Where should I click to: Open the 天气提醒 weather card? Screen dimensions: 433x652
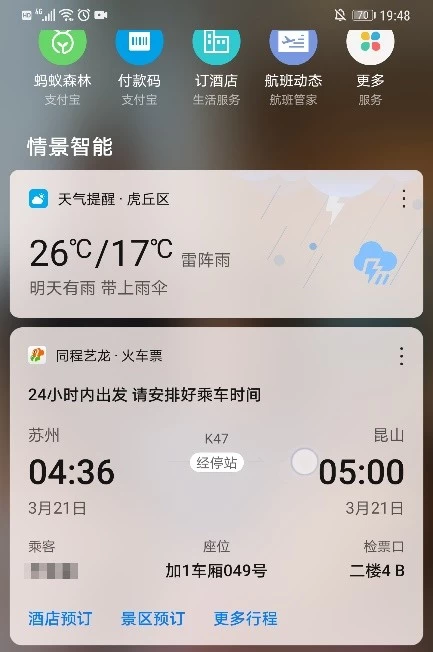click(x=216, y=244)
